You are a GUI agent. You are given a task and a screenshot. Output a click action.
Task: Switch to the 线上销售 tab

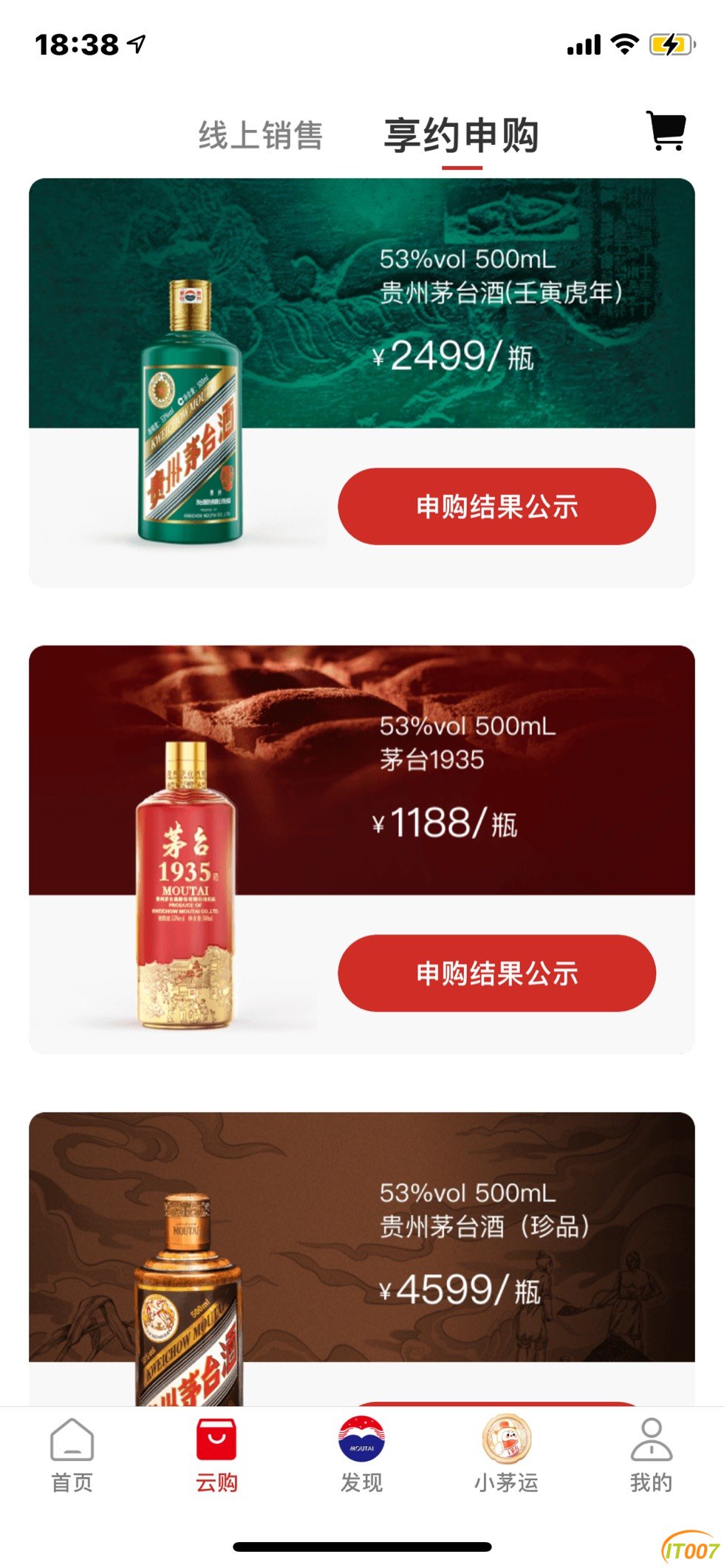(260, 136)
